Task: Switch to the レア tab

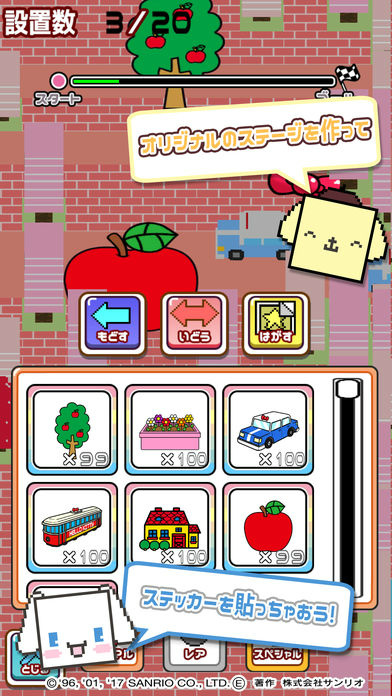Action: tap(194, 654)
